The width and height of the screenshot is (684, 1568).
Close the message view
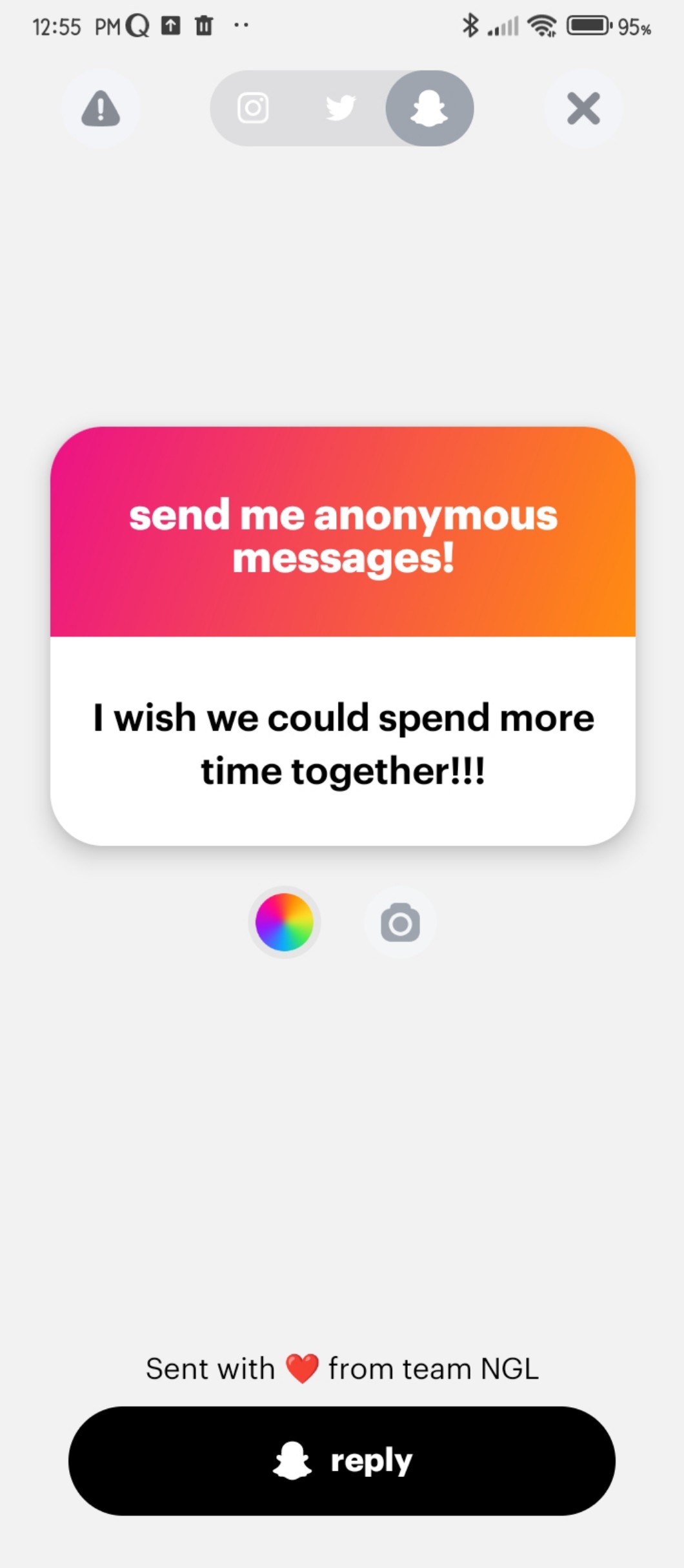coord(583,108)
